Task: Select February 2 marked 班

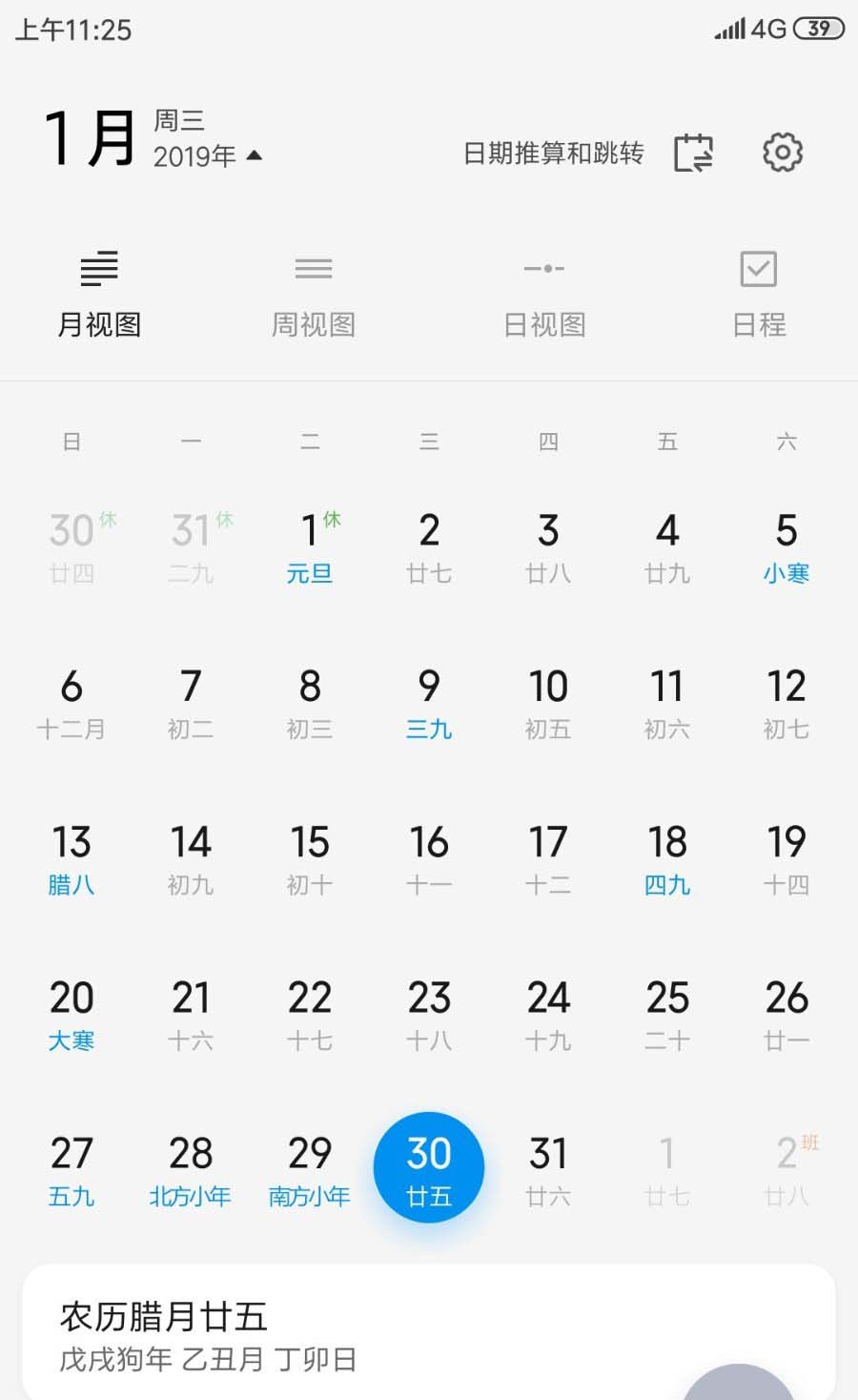Action: click(786, 1171)
